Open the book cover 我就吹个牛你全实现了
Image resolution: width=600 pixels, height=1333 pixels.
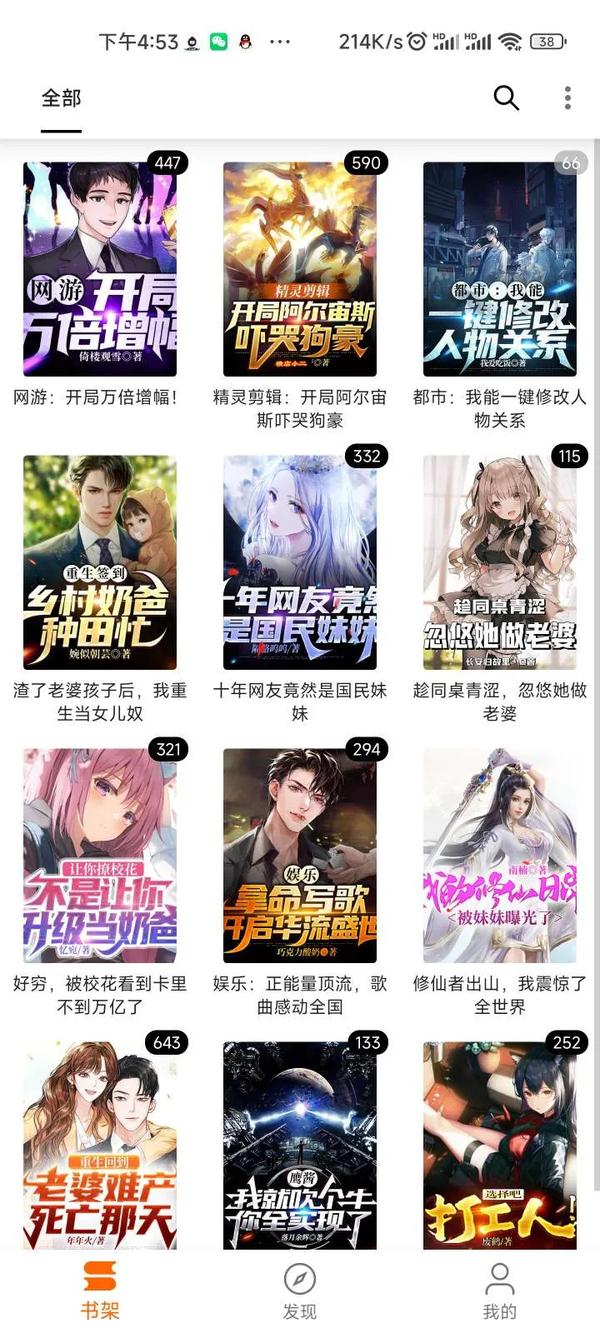coord(300,1145)
